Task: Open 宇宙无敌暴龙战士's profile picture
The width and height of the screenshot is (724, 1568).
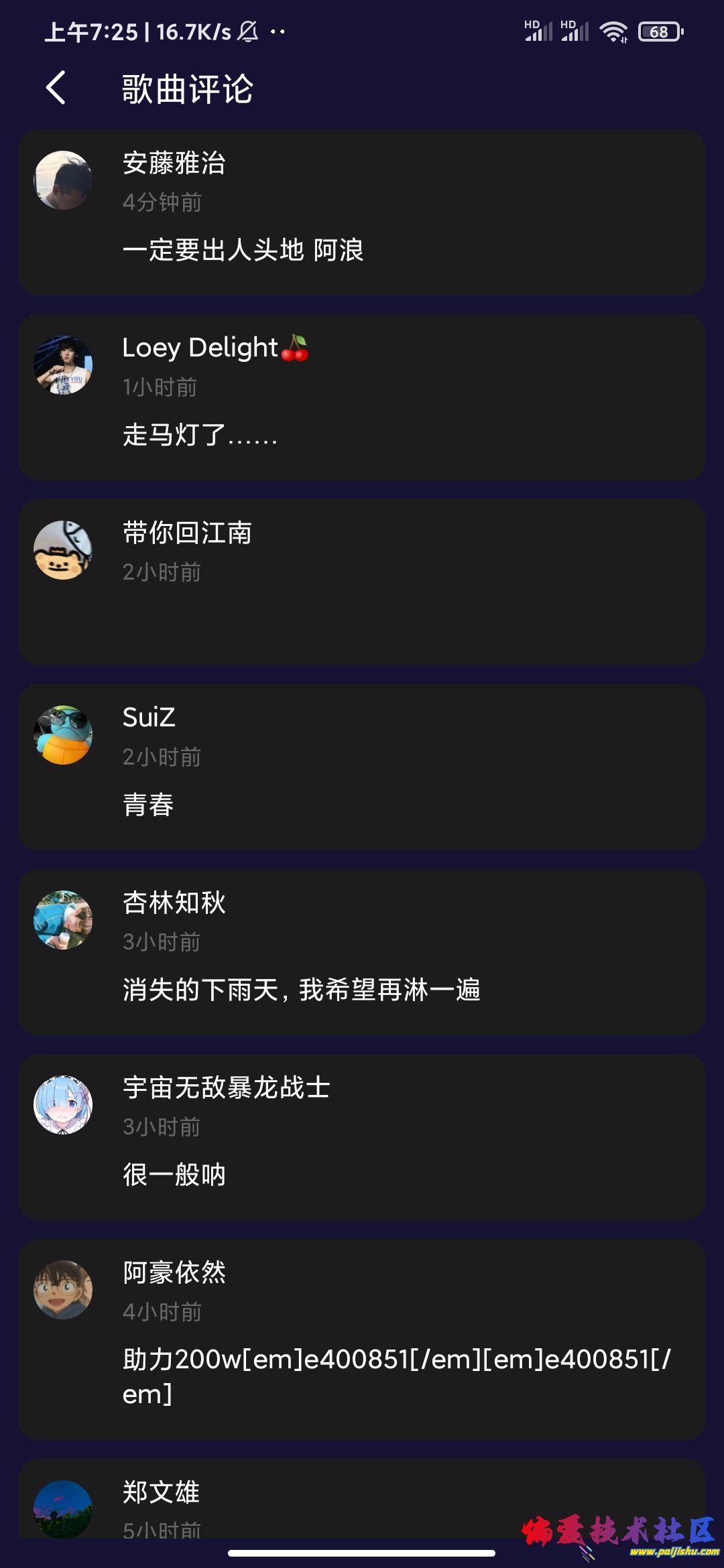Action: (x=63, y=1105)
